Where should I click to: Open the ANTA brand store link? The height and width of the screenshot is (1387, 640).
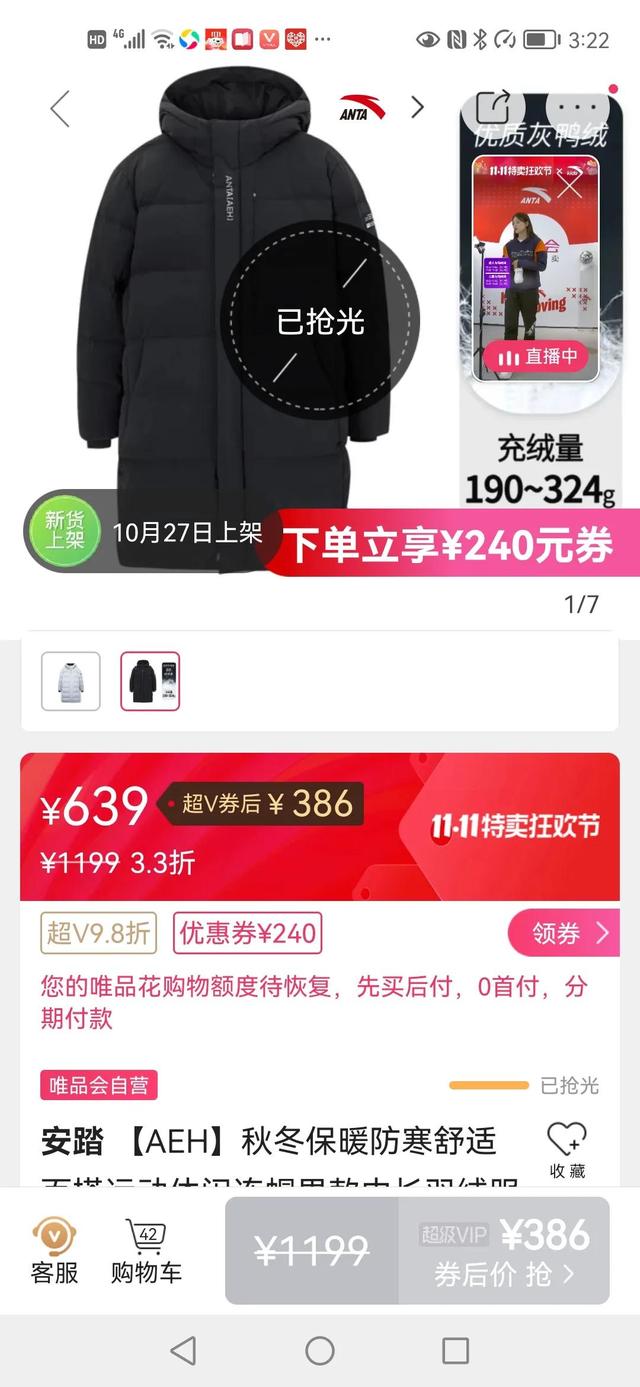[x=380, y=107]
